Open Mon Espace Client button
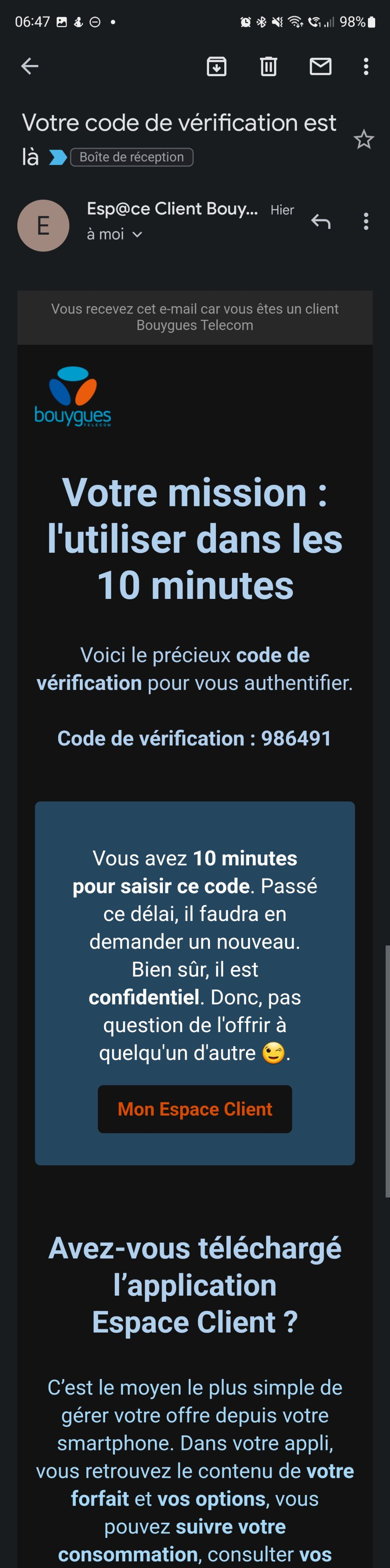390x1568 pixels. coord(195,1108)
